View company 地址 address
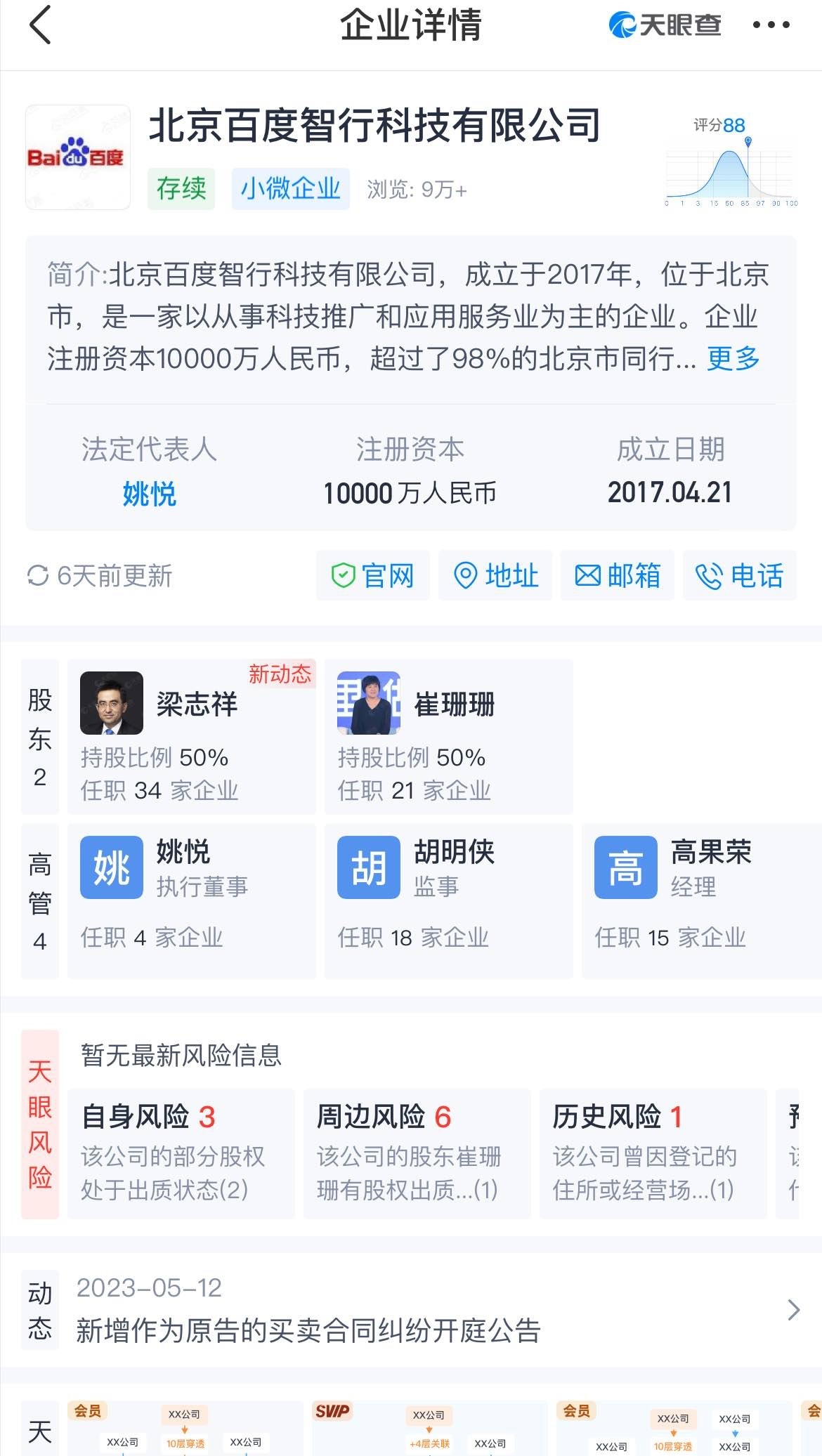The image size is (822, 1456). coord(495,576)
